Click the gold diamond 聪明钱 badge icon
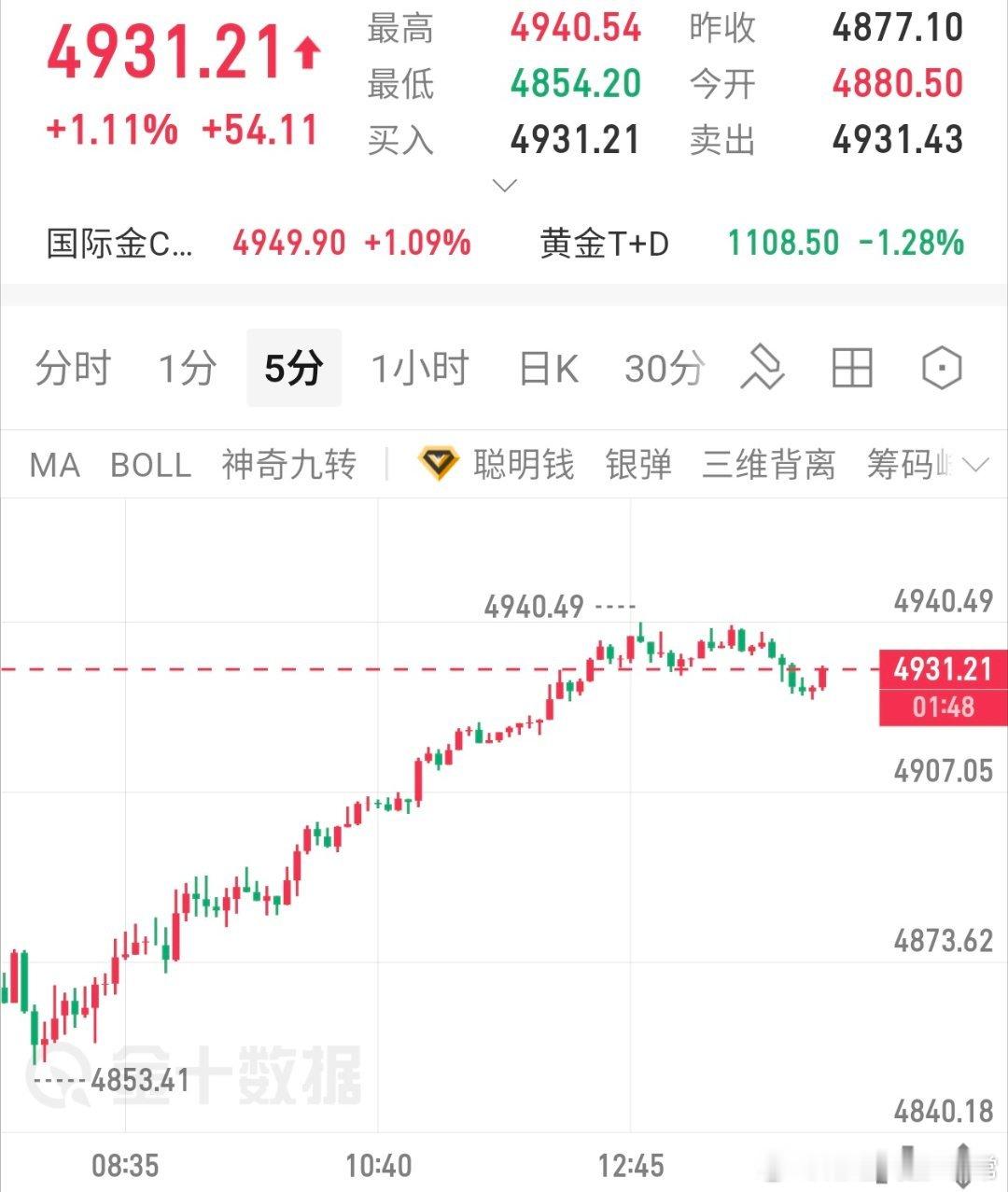 [440, 462]
